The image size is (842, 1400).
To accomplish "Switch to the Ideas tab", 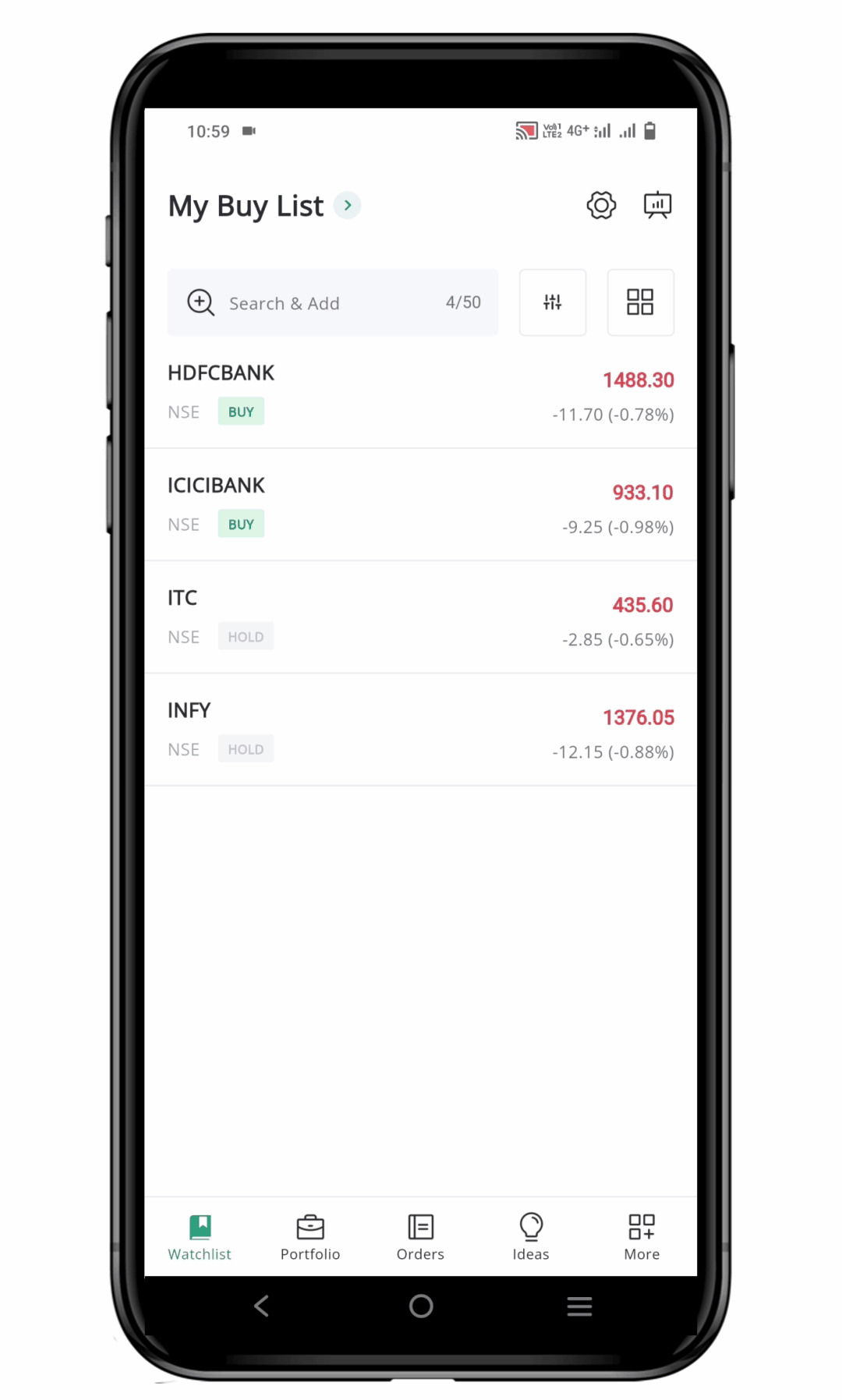I will [531, 1236].
